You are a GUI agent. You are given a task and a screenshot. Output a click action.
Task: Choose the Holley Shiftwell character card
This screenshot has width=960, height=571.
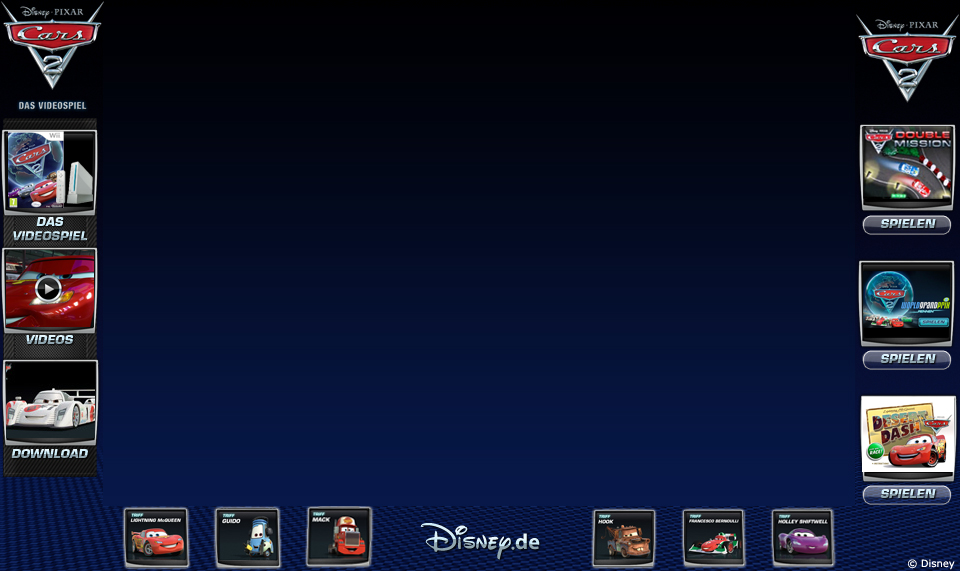coord(803,538)
